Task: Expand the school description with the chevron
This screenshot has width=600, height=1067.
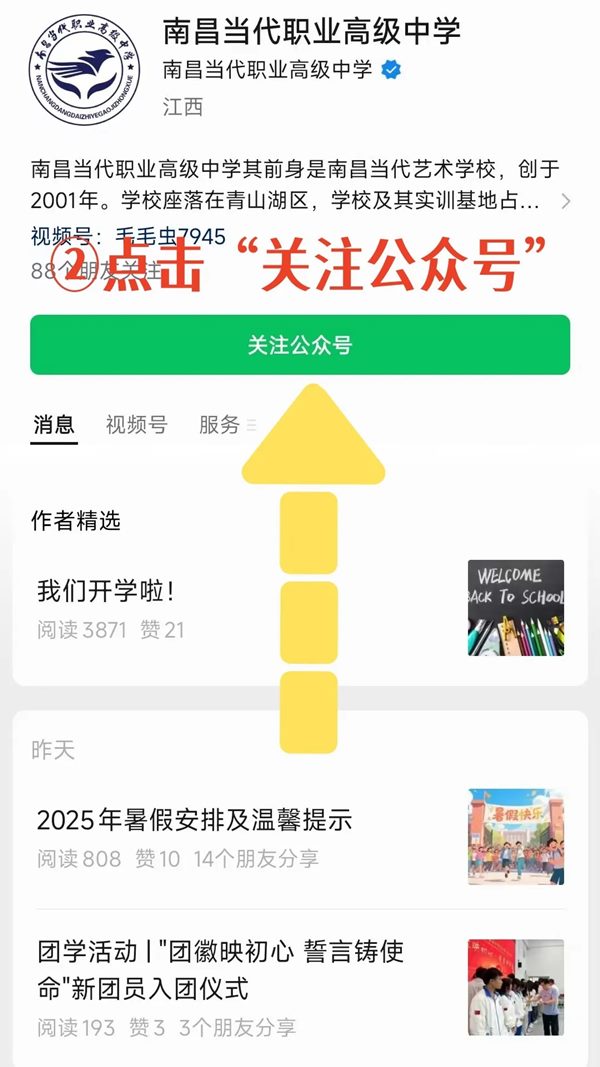Action: pyautogui.click(x=566, y=201)
